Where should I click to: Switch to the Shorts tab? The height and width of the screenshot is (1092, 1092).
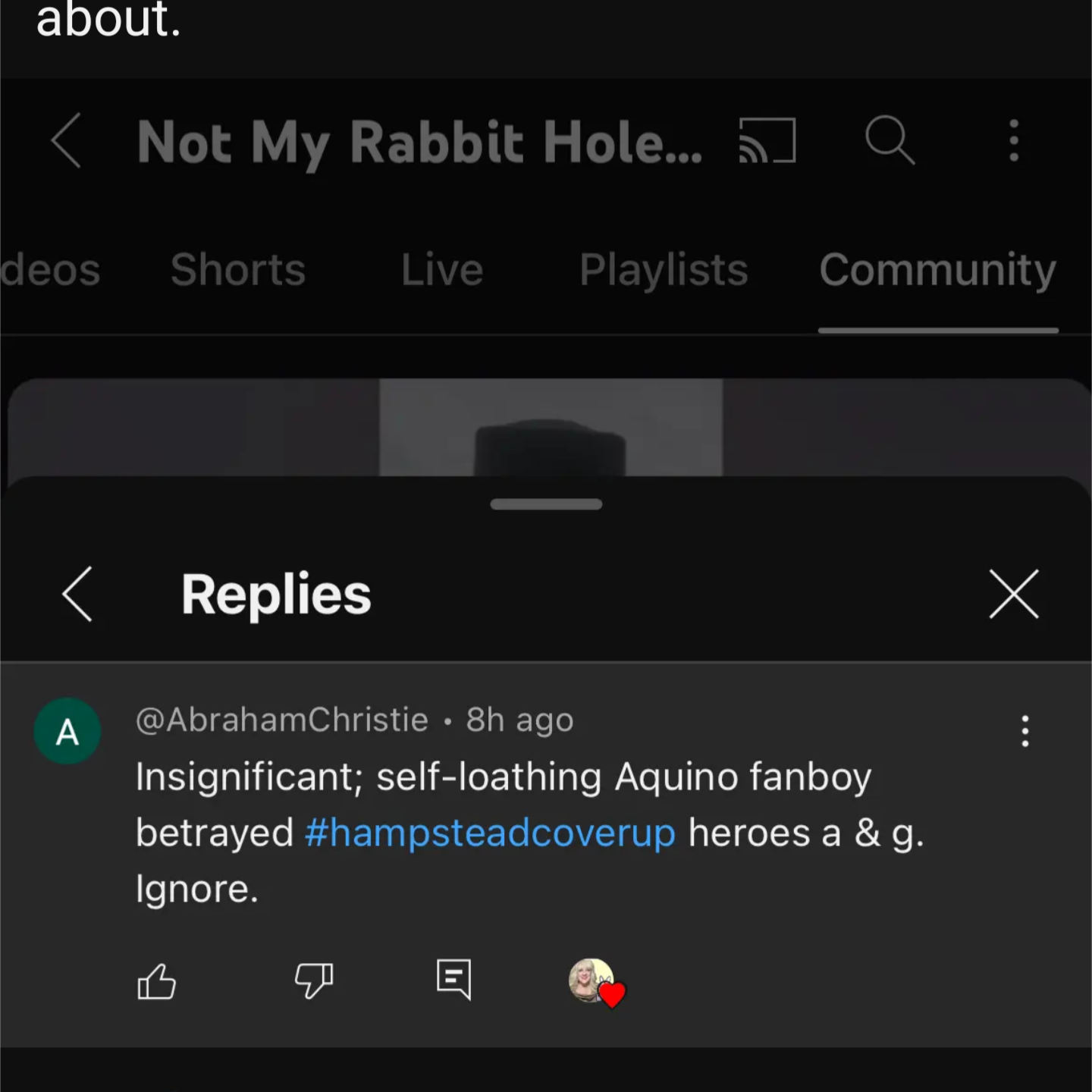tap(238, 270)
